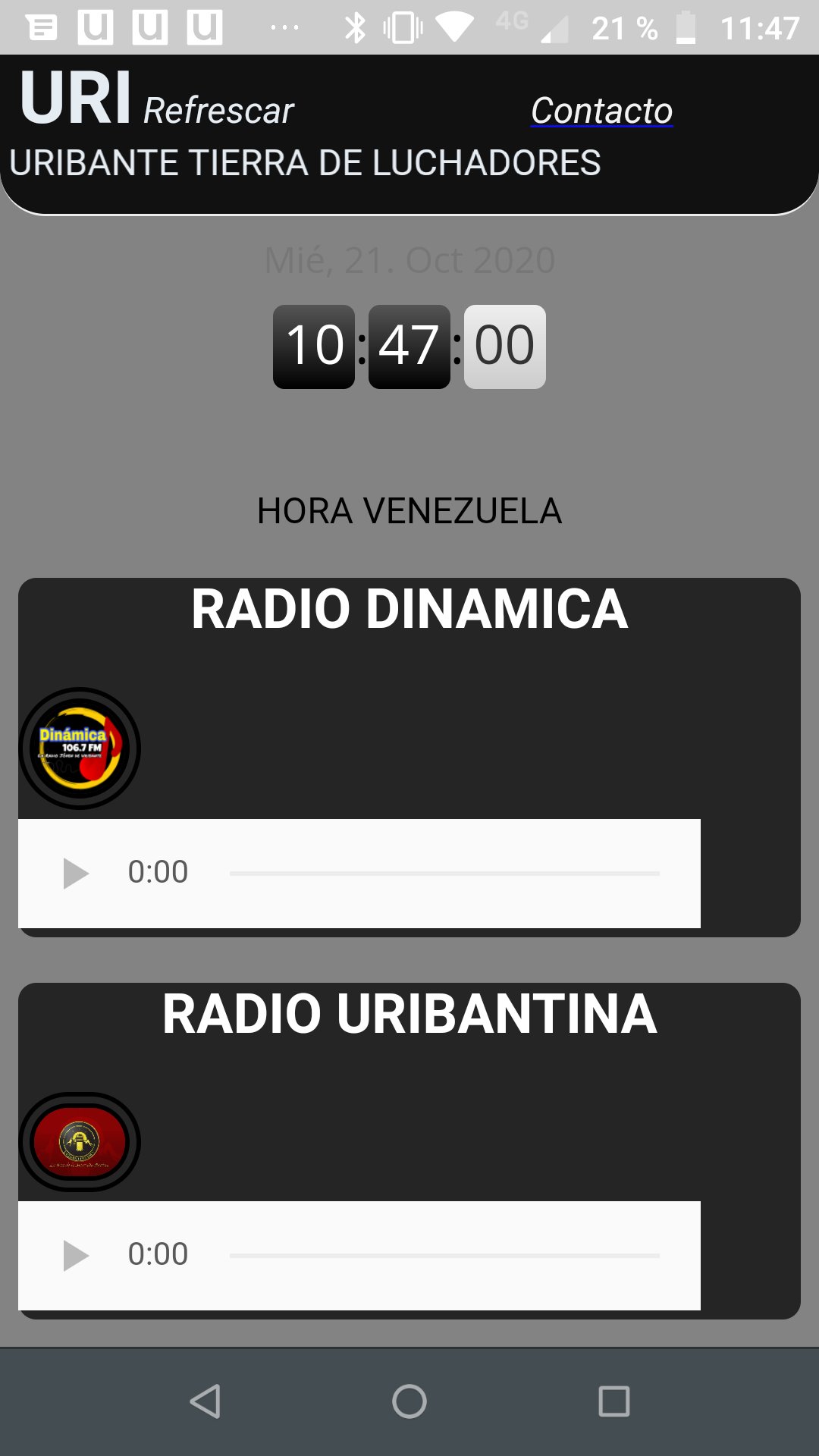Tap the Radio Uribantina audio progress bar
819x1456 pixels.
(444, 1256)
